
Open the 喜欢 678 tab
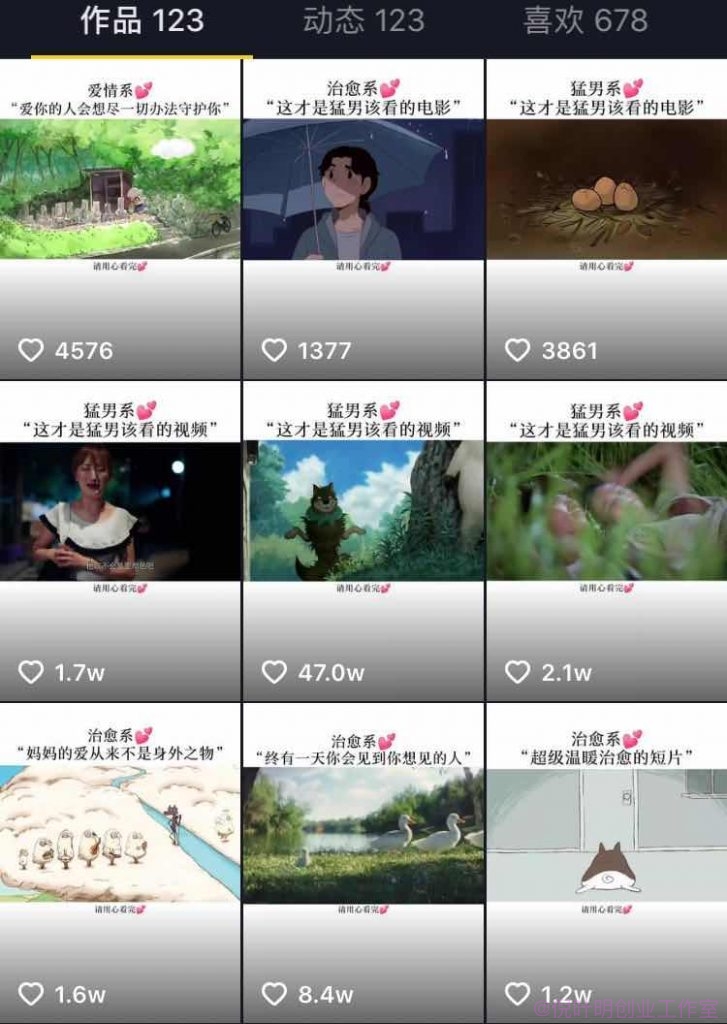pyautogui.click(x=585, y=21)
